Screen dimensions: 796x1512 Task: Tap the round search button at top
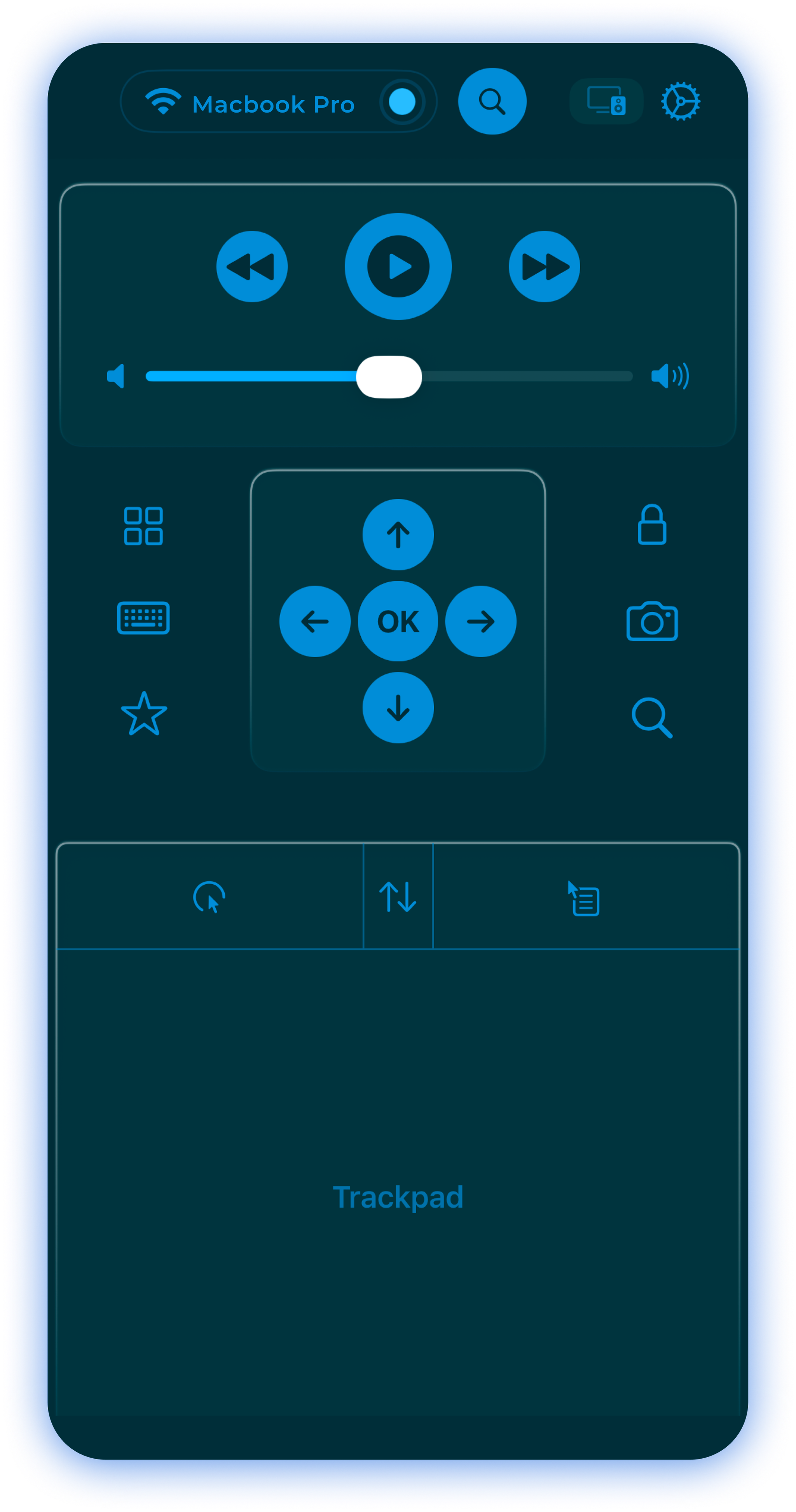pyautogui.click(x=492, y=101)
